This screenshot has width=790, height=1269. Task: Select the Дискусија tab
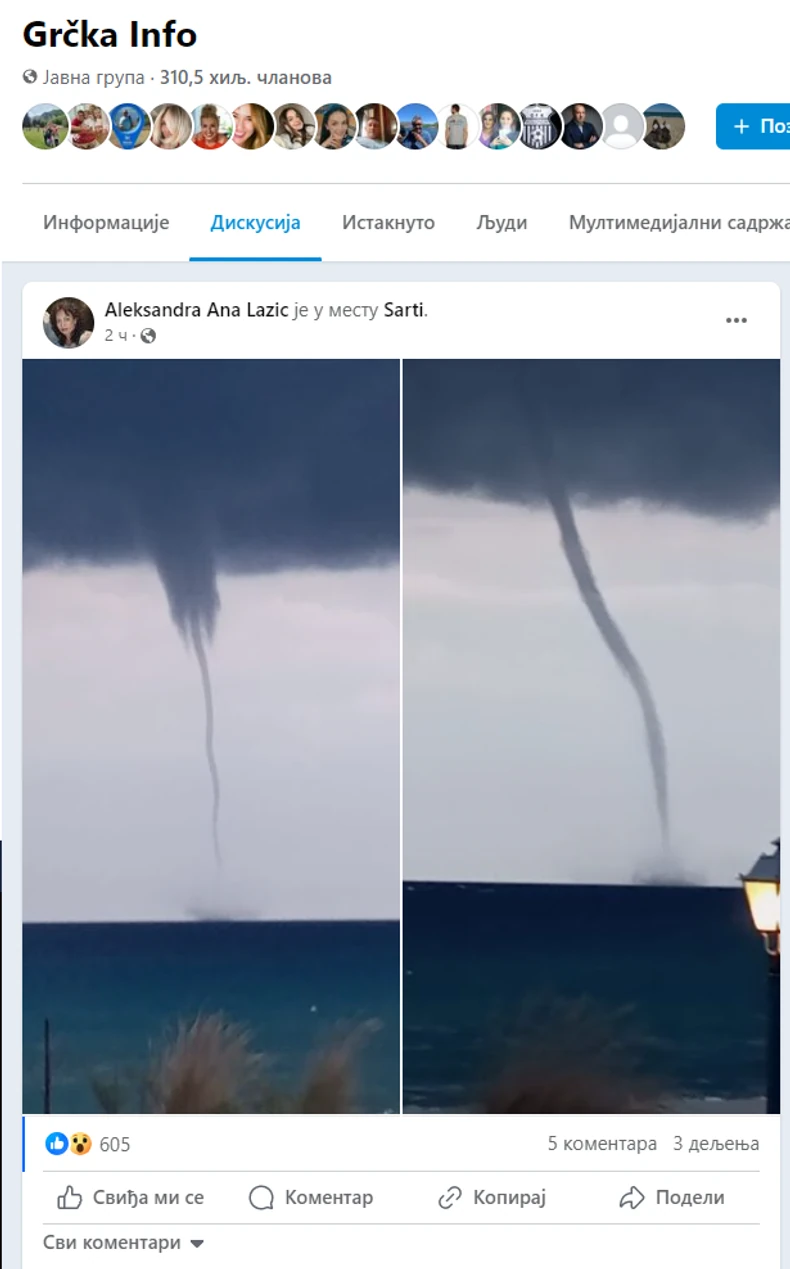(x=255, y=222)
